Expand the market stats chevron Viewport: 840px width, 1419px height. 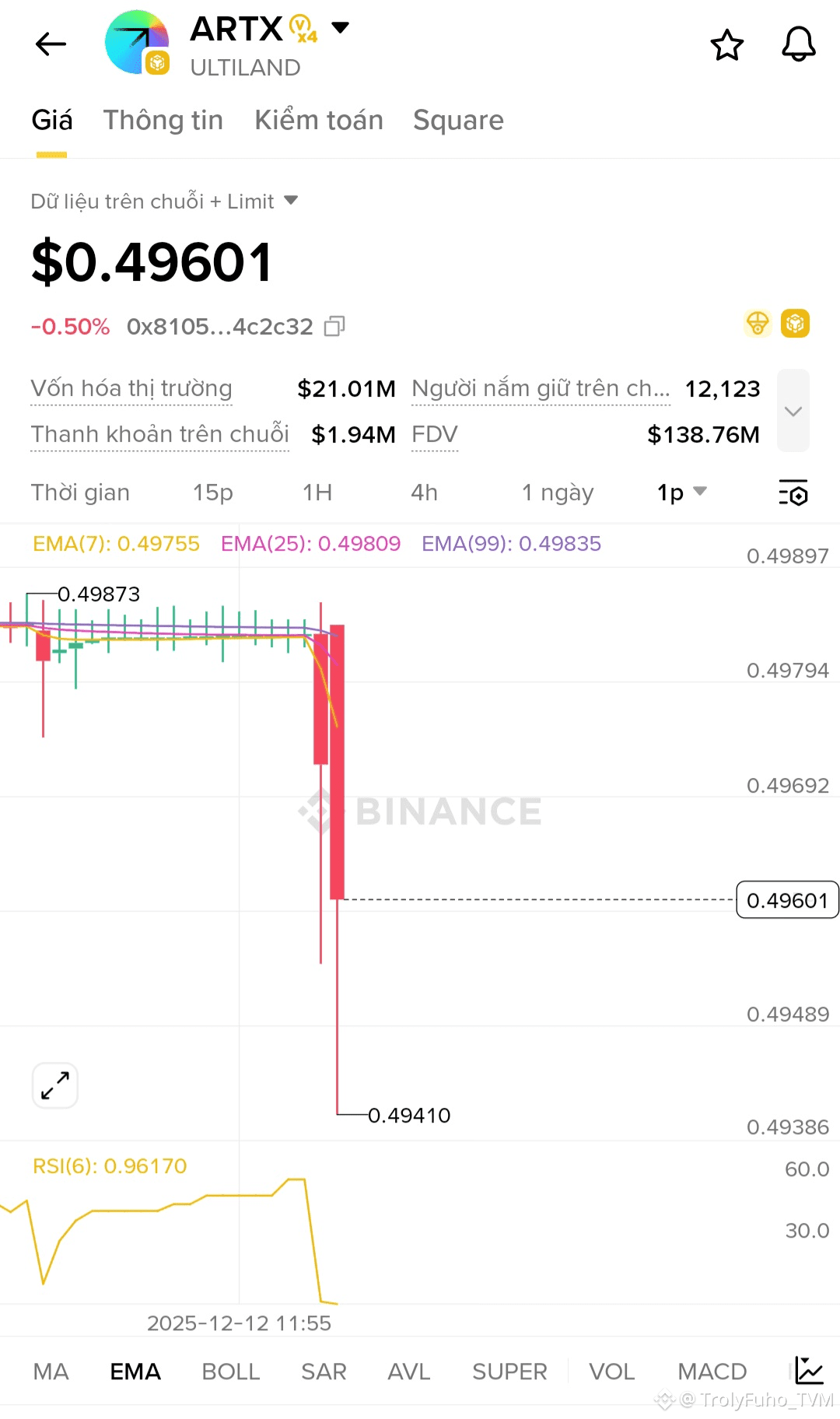pos(793,411)
